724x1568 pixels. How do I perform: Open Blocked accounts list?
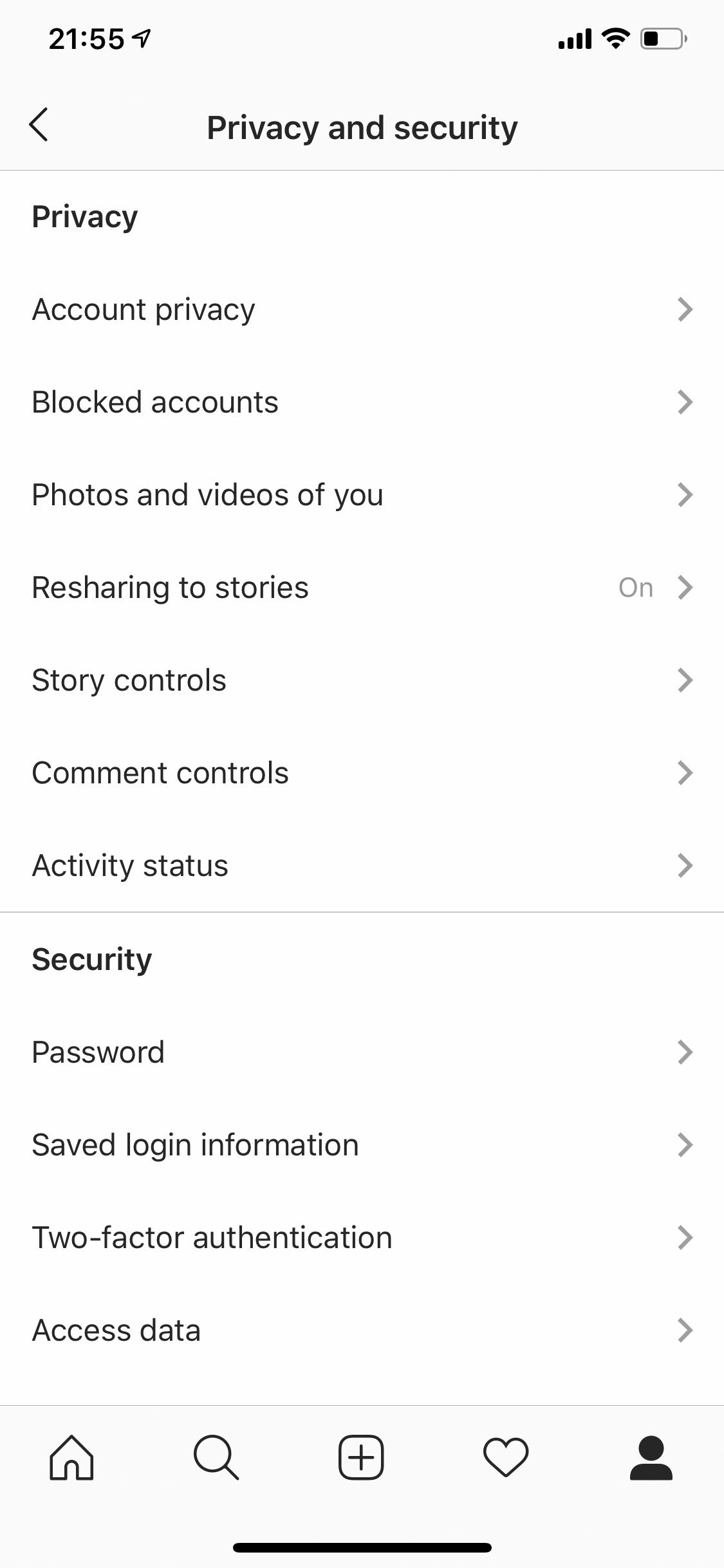362,402
